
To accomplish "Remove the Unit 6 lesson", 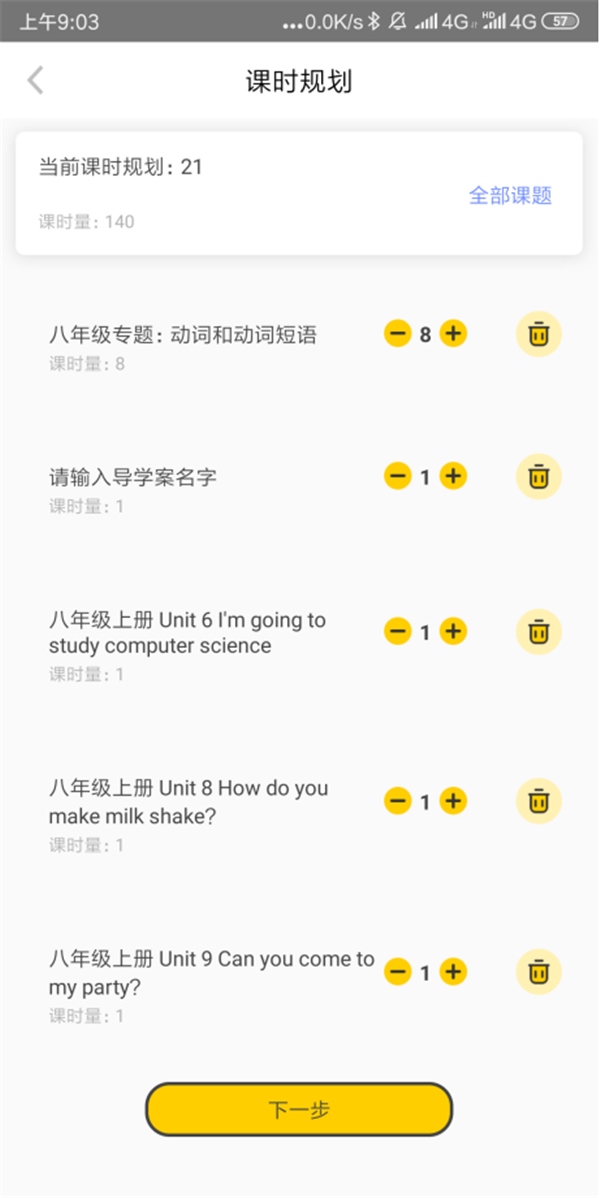I will pyautogui.click(x=539, y=632).
